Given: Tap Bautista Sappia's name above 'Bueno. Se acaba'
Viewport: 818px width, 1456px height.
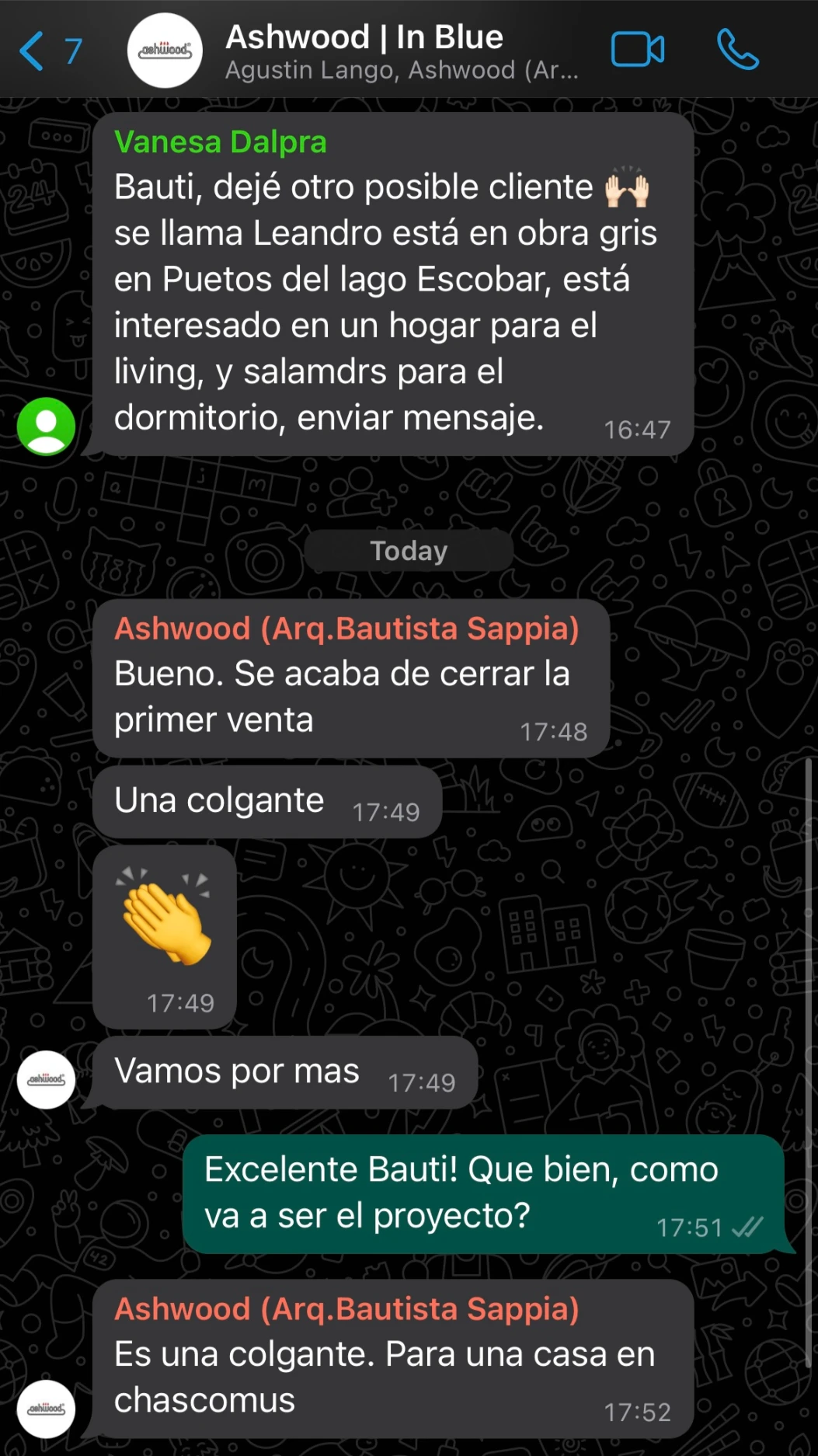Looking at the screenshot, I should tap(346, 629).
